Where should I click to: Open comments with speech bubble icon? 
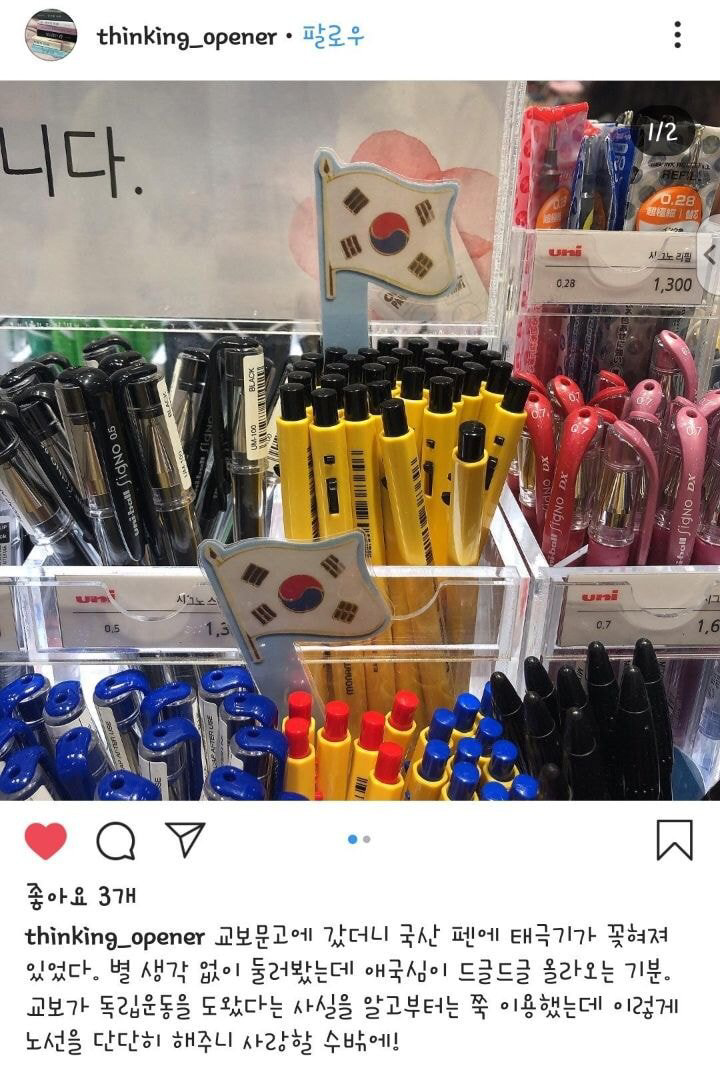(x=116, y=840)
